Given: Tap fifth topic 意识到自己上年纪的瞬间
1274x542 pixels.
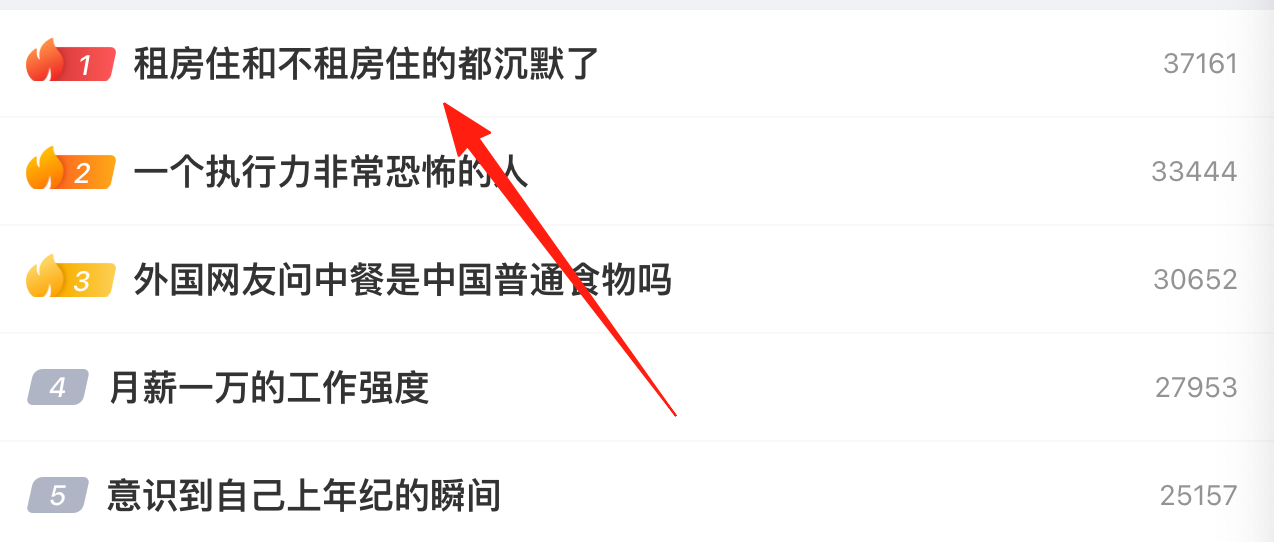Looking at the screenshot, I should coord(303,496).
